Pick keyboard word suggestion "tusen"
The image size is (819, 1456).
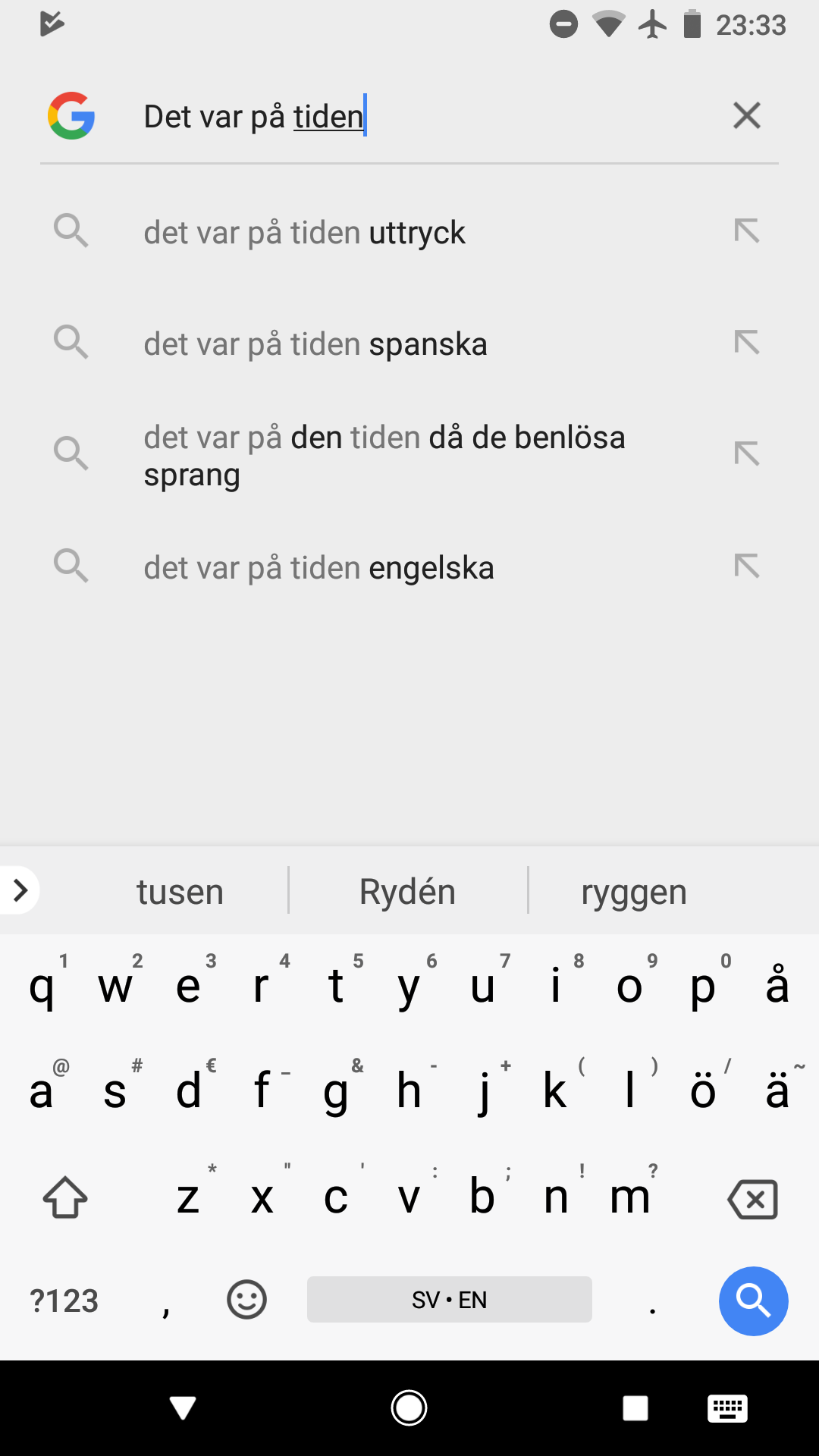180,892
